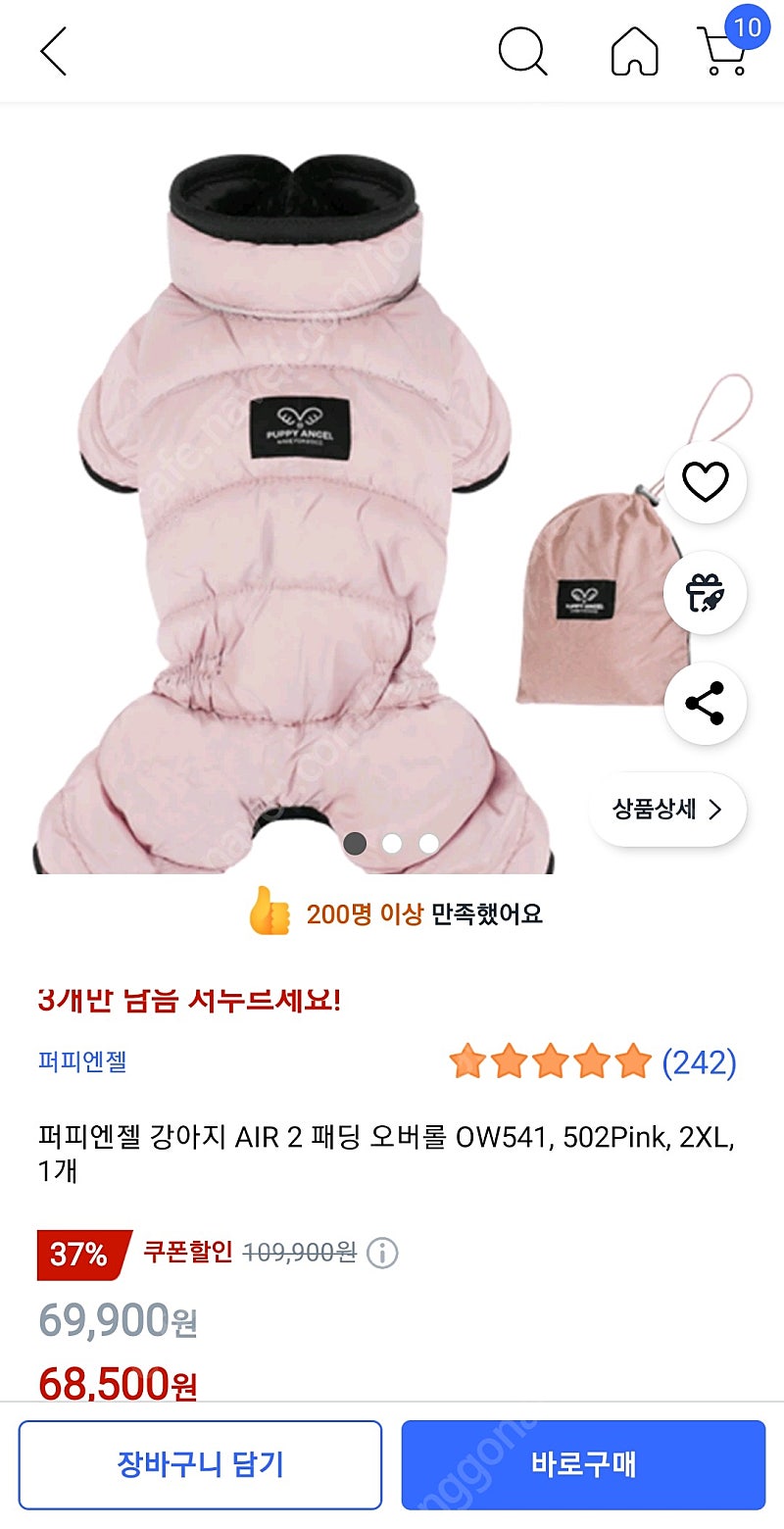Viewport: 784px width, 1529px height.
Task: Open 상품상세 product details
Action: [x=666, y=810]
